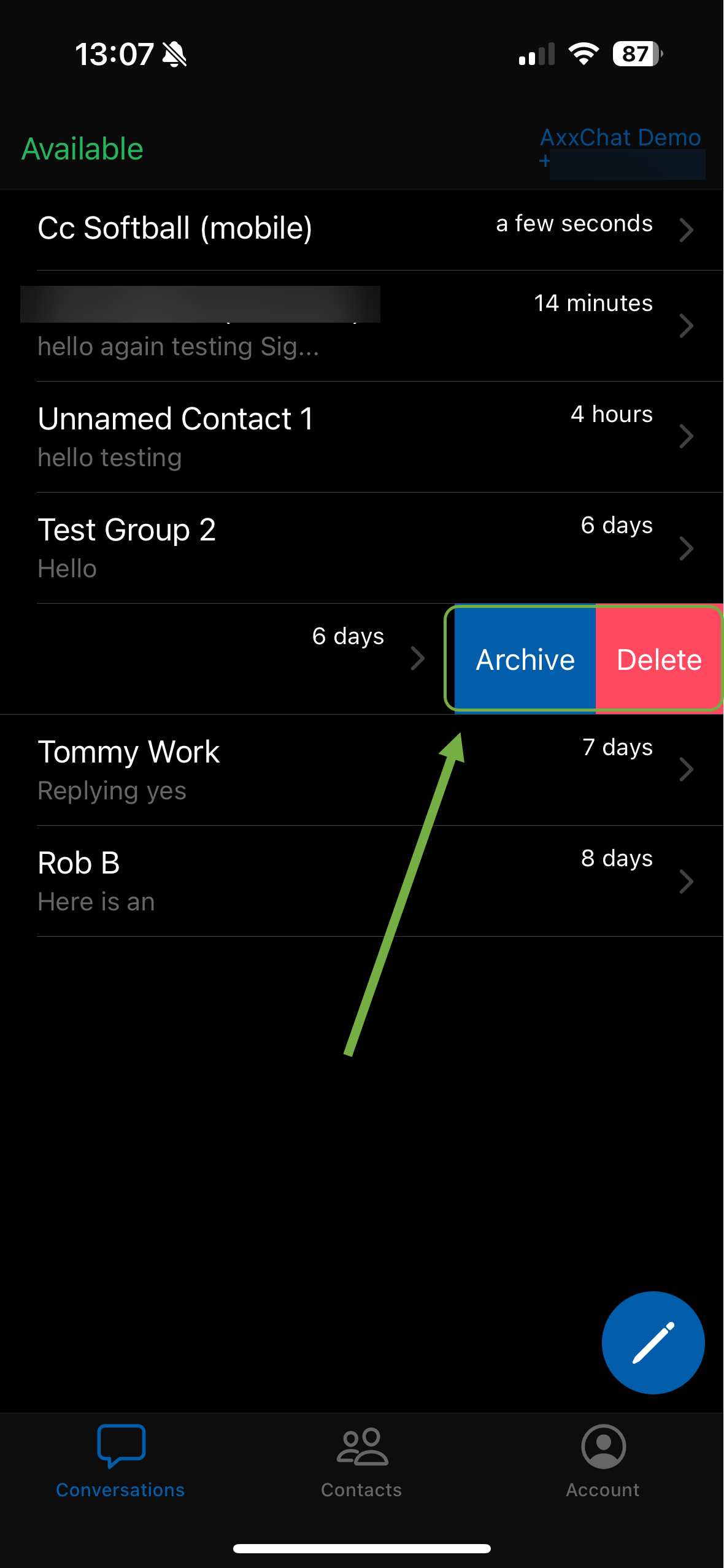Compose a new message
This screenshot has height=1568, width=724.
tap(653, 1342)
